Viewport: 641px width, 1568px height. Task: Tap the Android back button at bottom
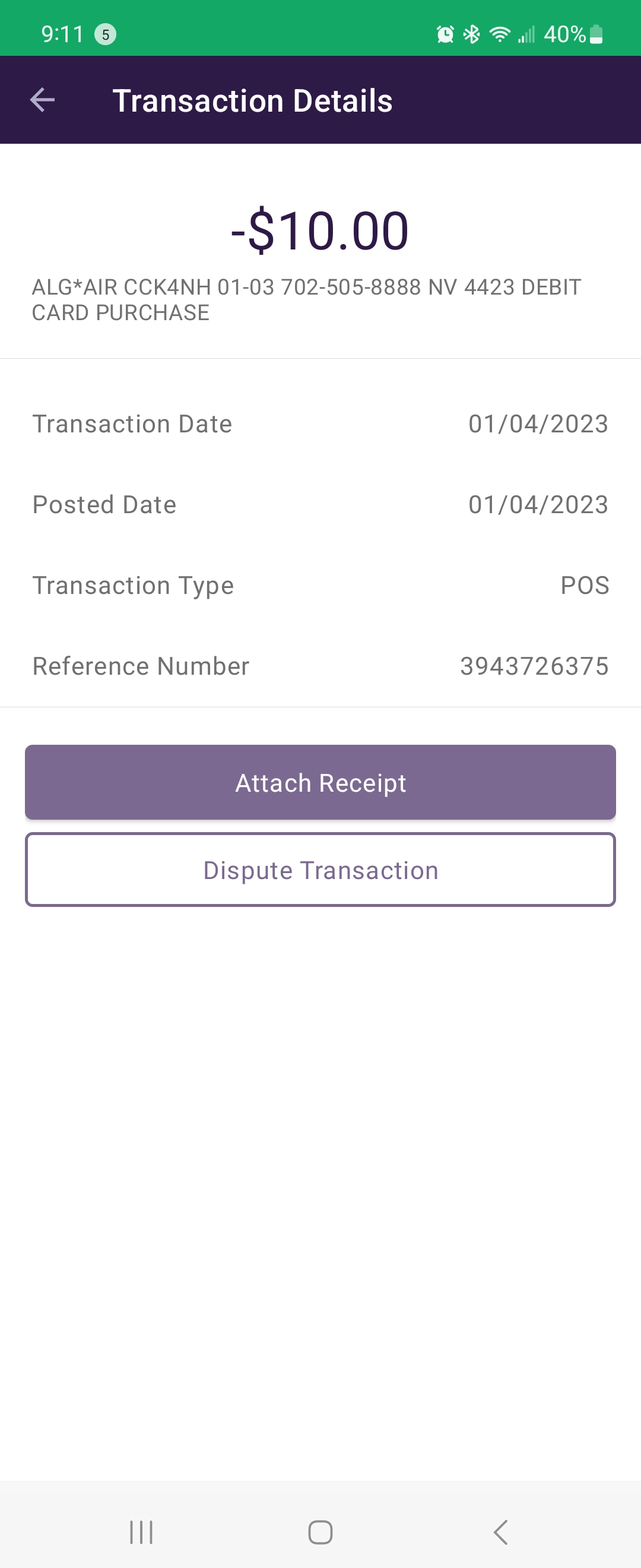(500, 1534)
